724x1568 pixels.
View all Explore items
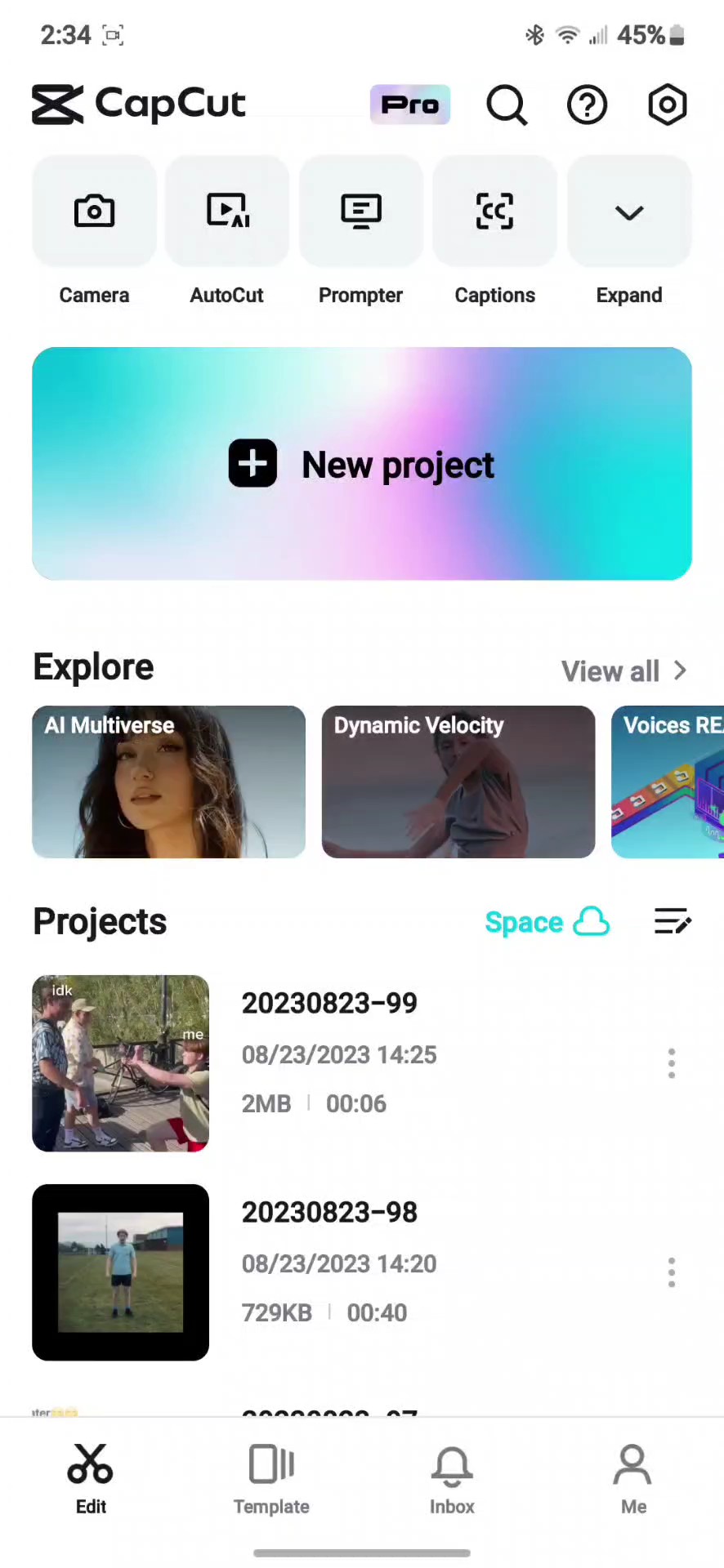(x=623, y=671)
